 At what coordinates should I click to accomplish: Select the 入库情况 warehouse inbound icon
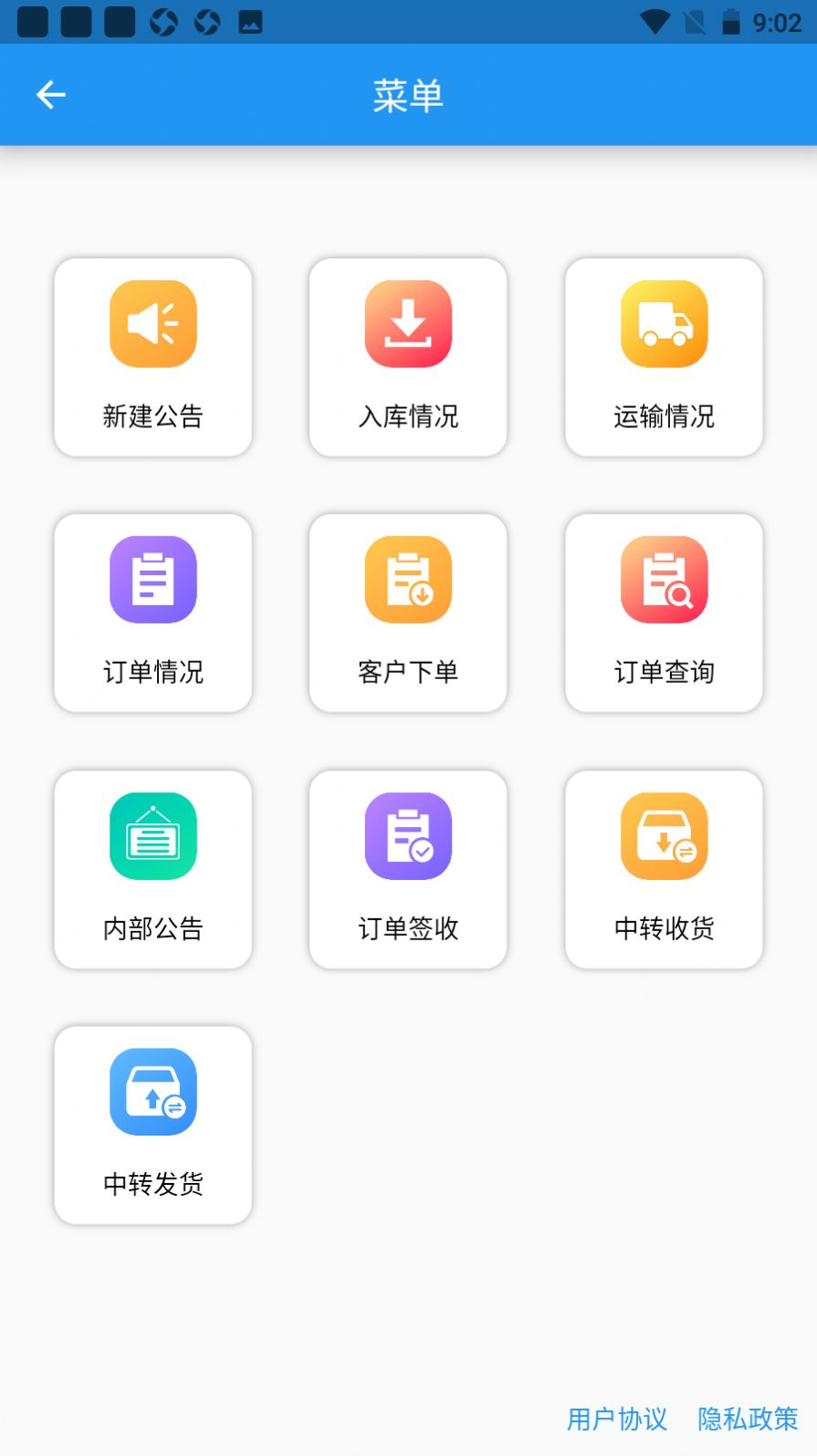(x=408, y=324)
